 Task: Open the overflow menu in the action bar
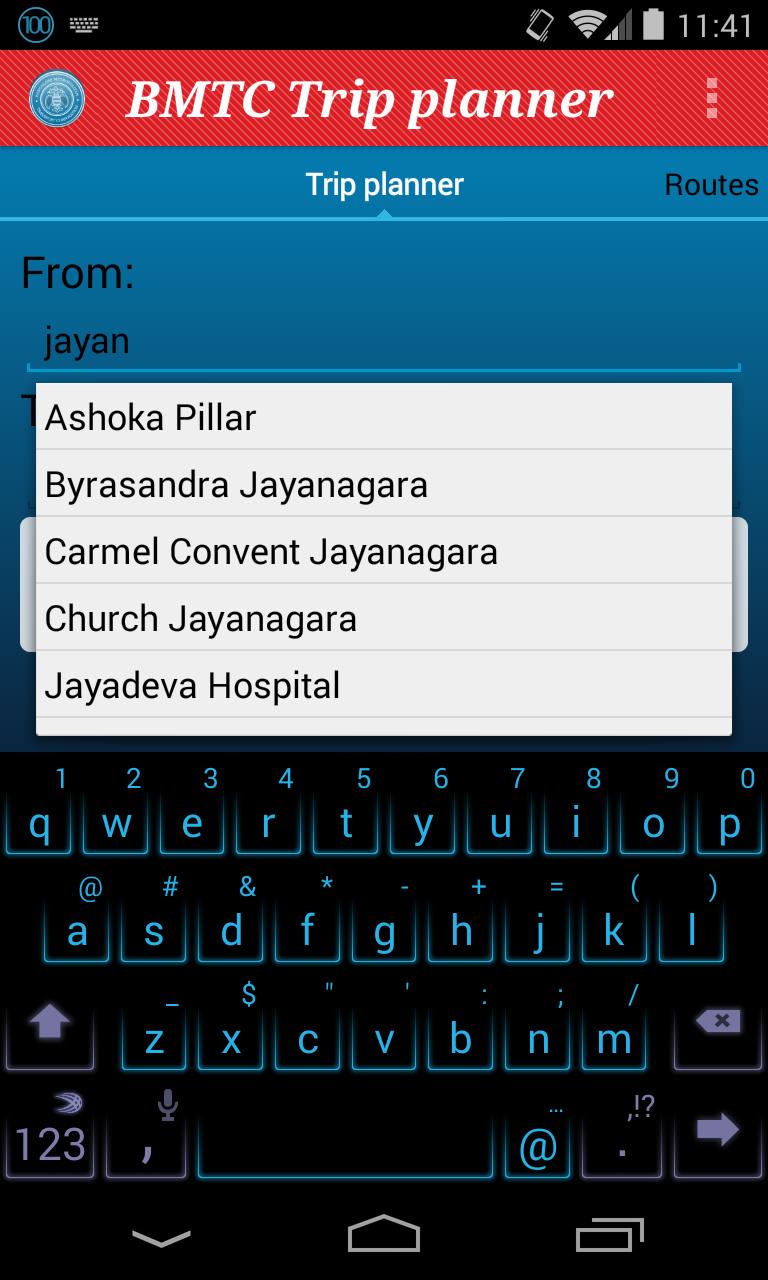(x=712, y=97)
